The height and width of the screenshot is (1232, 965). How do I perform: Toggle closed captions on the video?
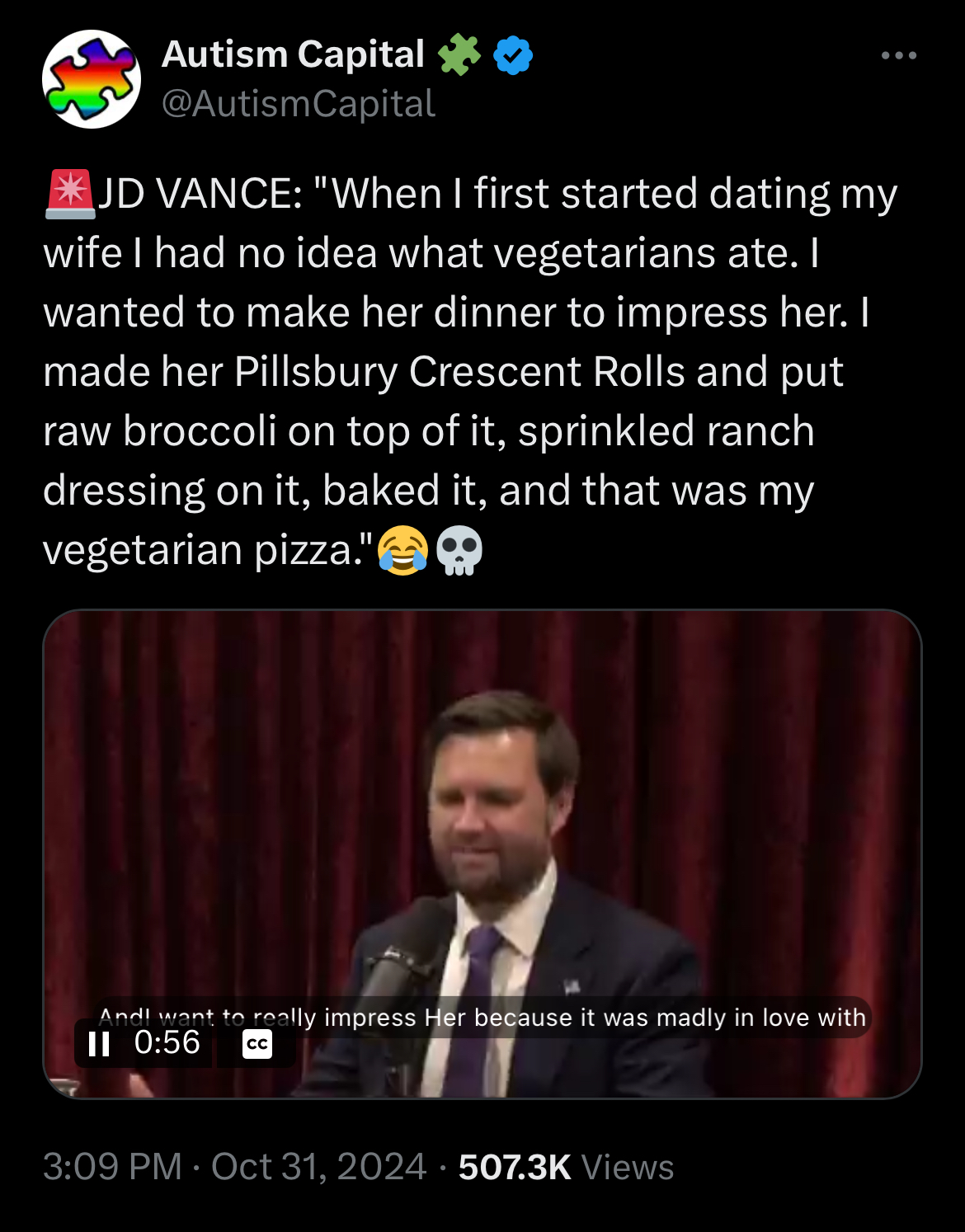click(x=257, y=1044)
